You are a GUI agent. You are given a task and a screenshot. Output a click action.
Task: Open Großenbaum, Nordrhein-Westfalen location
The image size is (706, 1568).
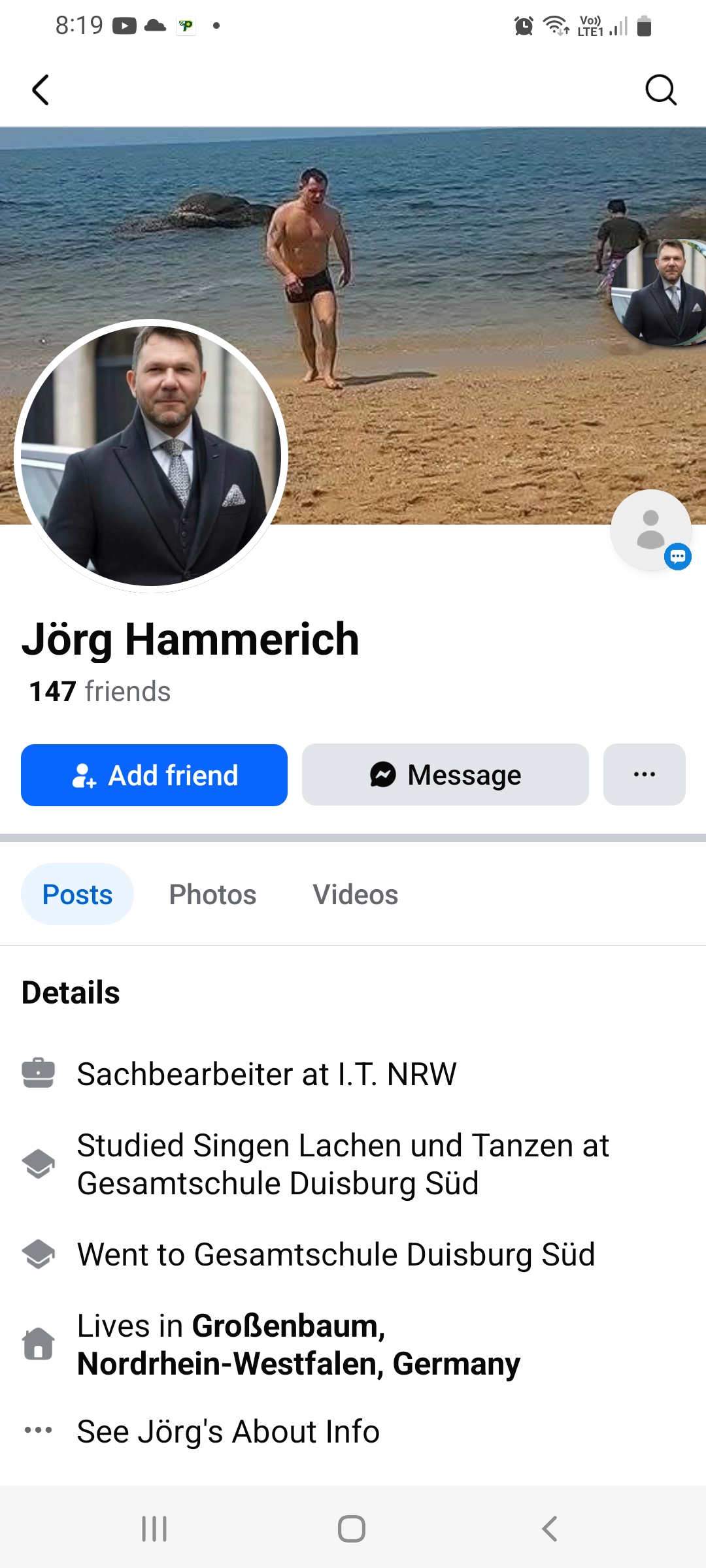pos(298,1345)
